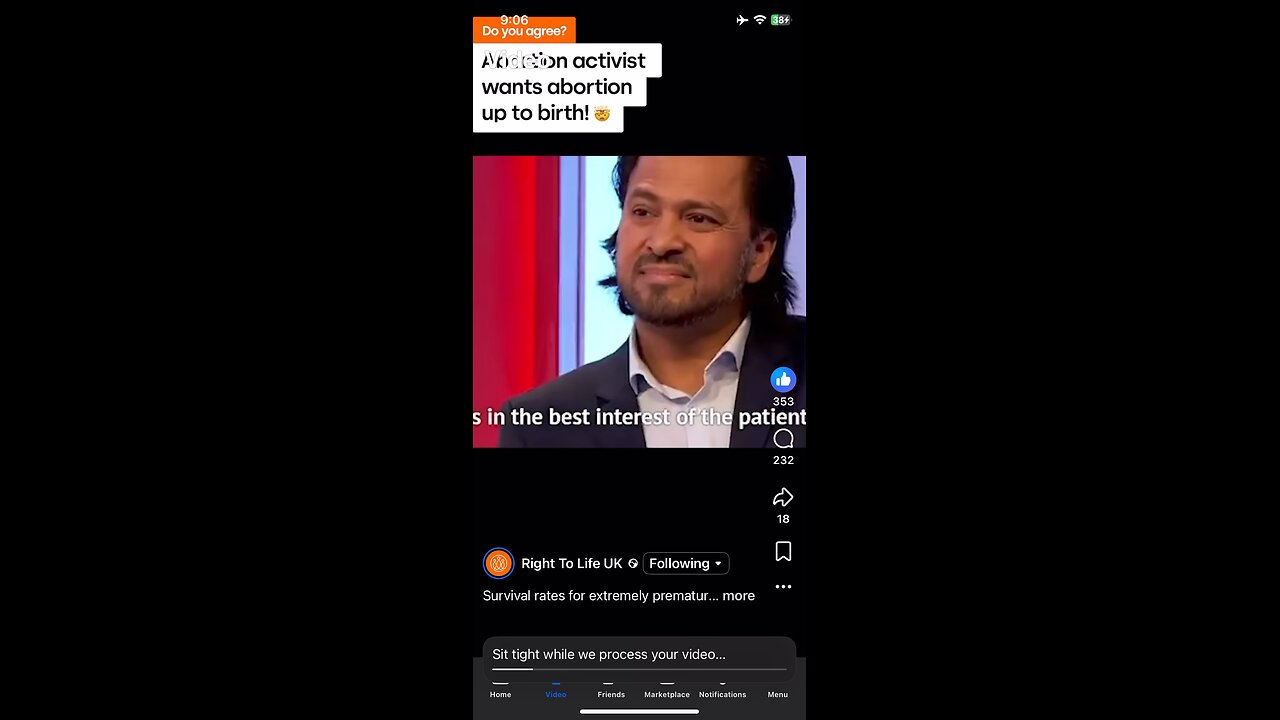1280x720 pixels.
Task: Save the video with bookmark icon
Action: click(783, 552)
